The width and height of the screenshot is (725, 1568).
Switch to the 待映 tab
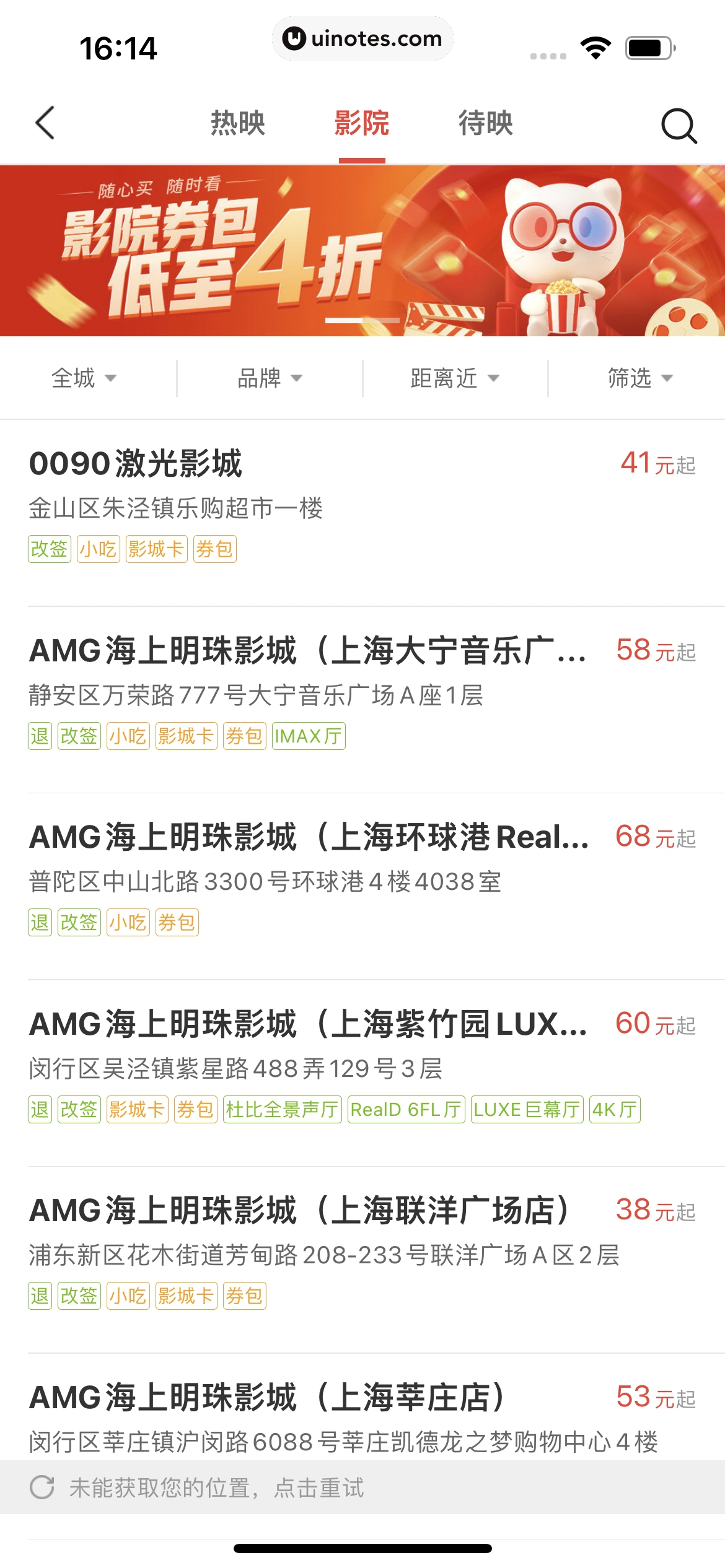[x=486, y=123]
